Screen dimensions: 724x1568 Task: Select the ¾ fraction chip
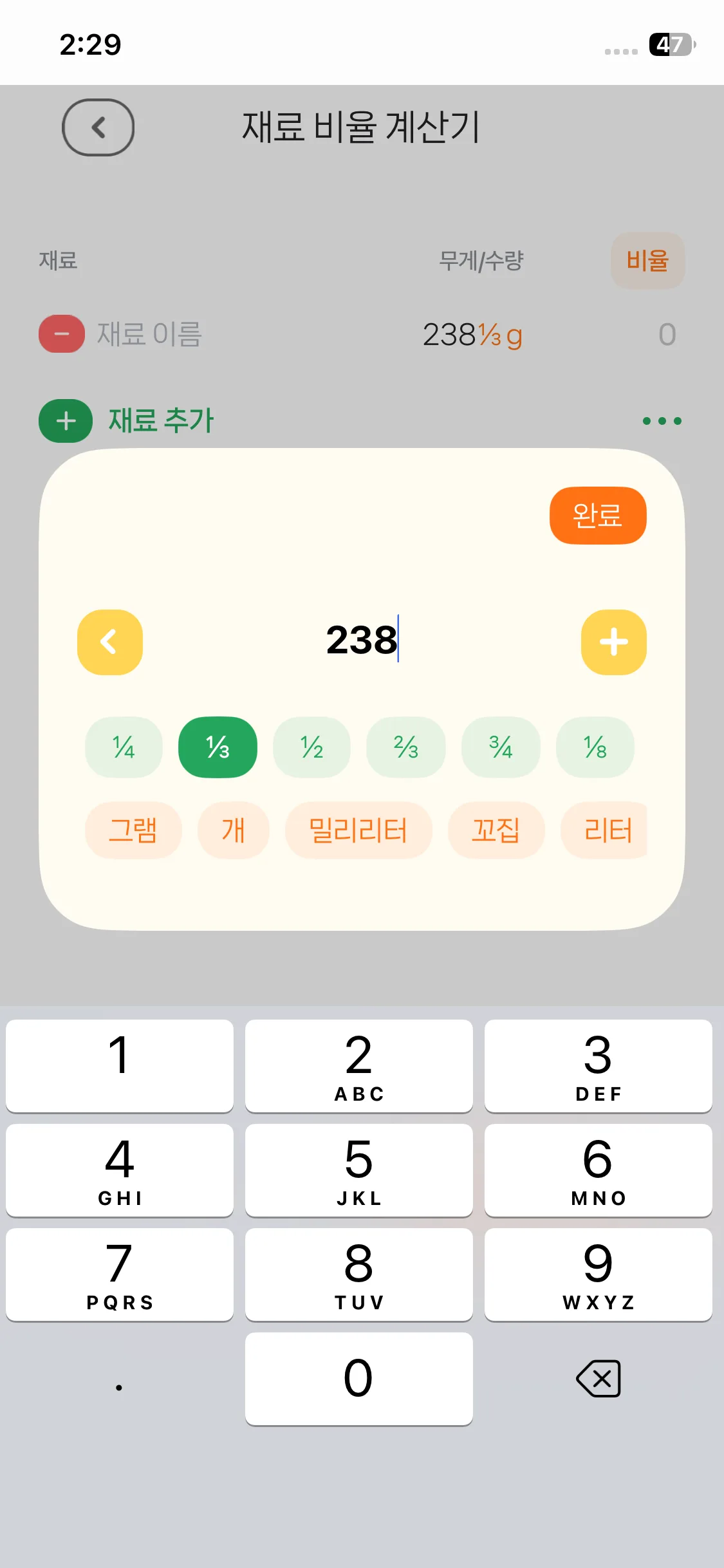(x=500, y=747)
